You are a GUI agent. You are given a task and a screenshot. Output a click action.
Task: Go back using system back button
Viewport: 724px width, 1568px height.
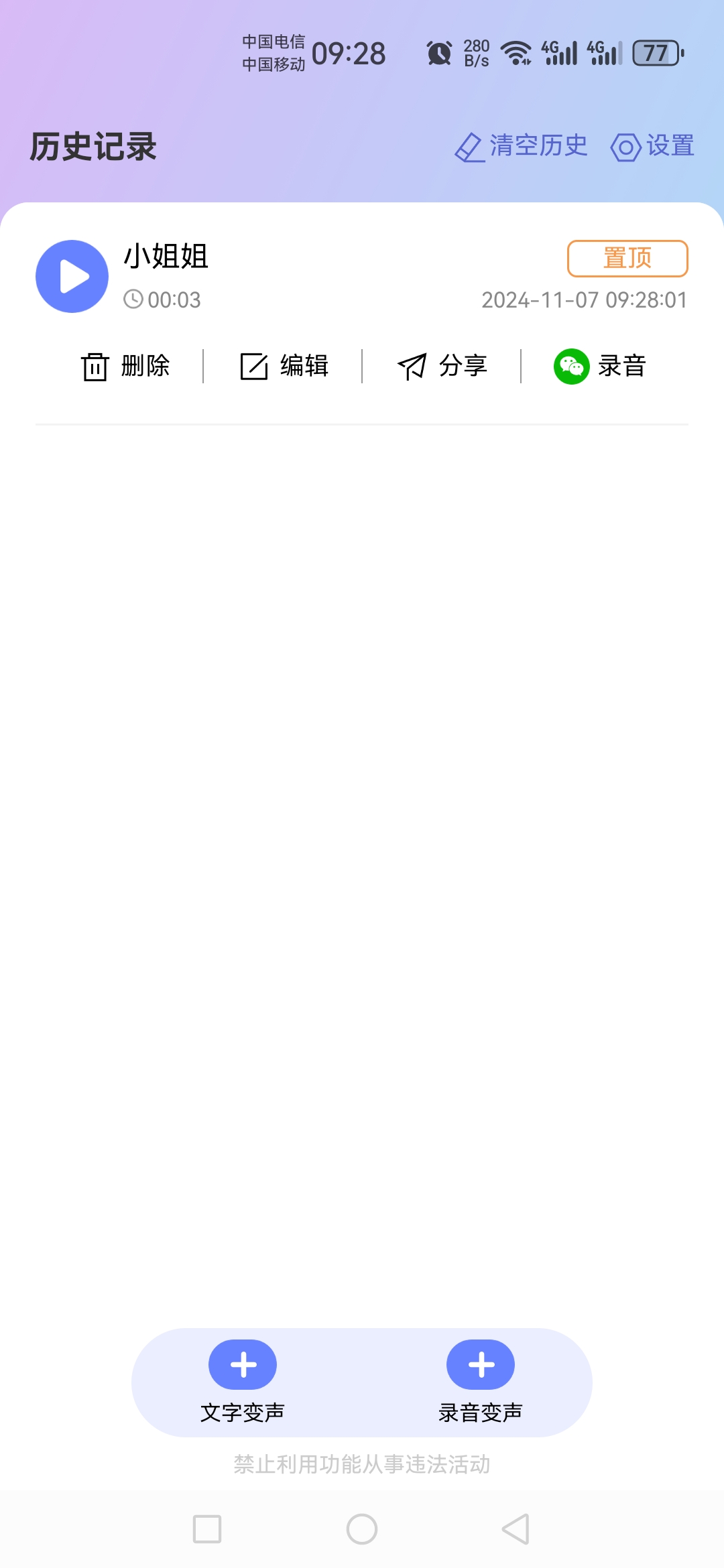(516, 1529)
